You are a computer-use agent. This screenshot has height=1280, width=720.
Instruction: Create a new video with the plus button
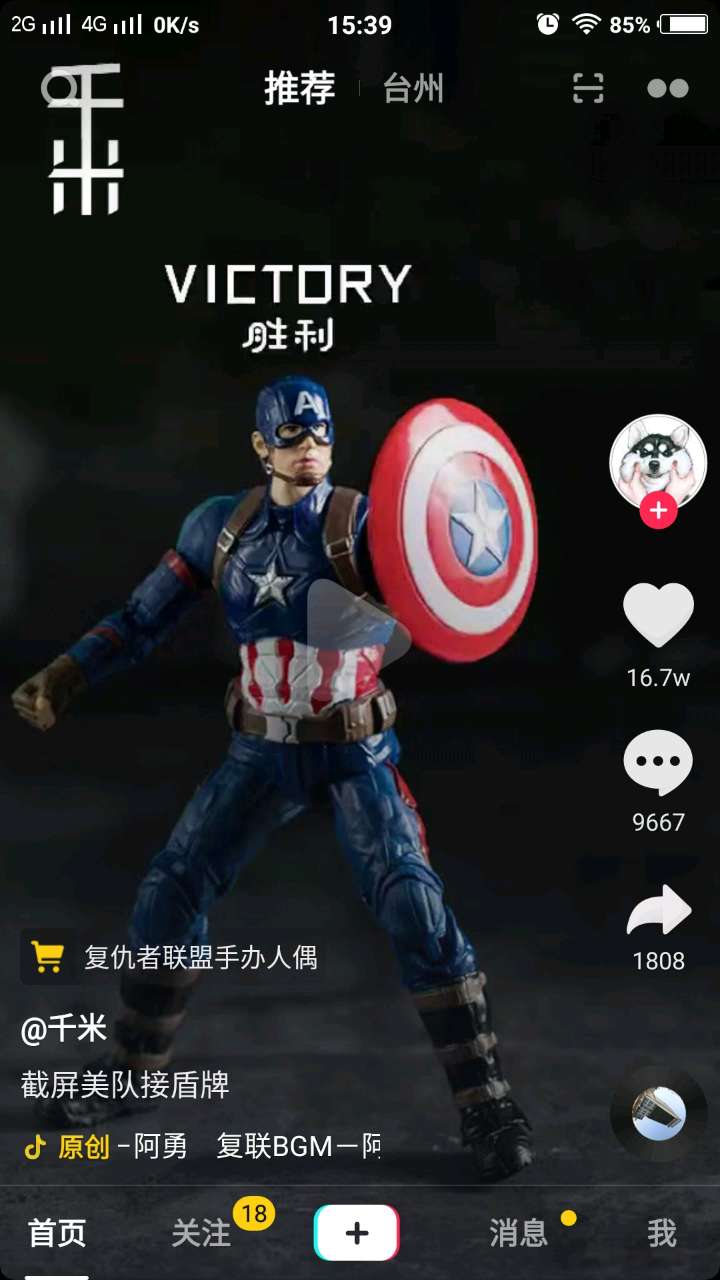pos(357,1234)
